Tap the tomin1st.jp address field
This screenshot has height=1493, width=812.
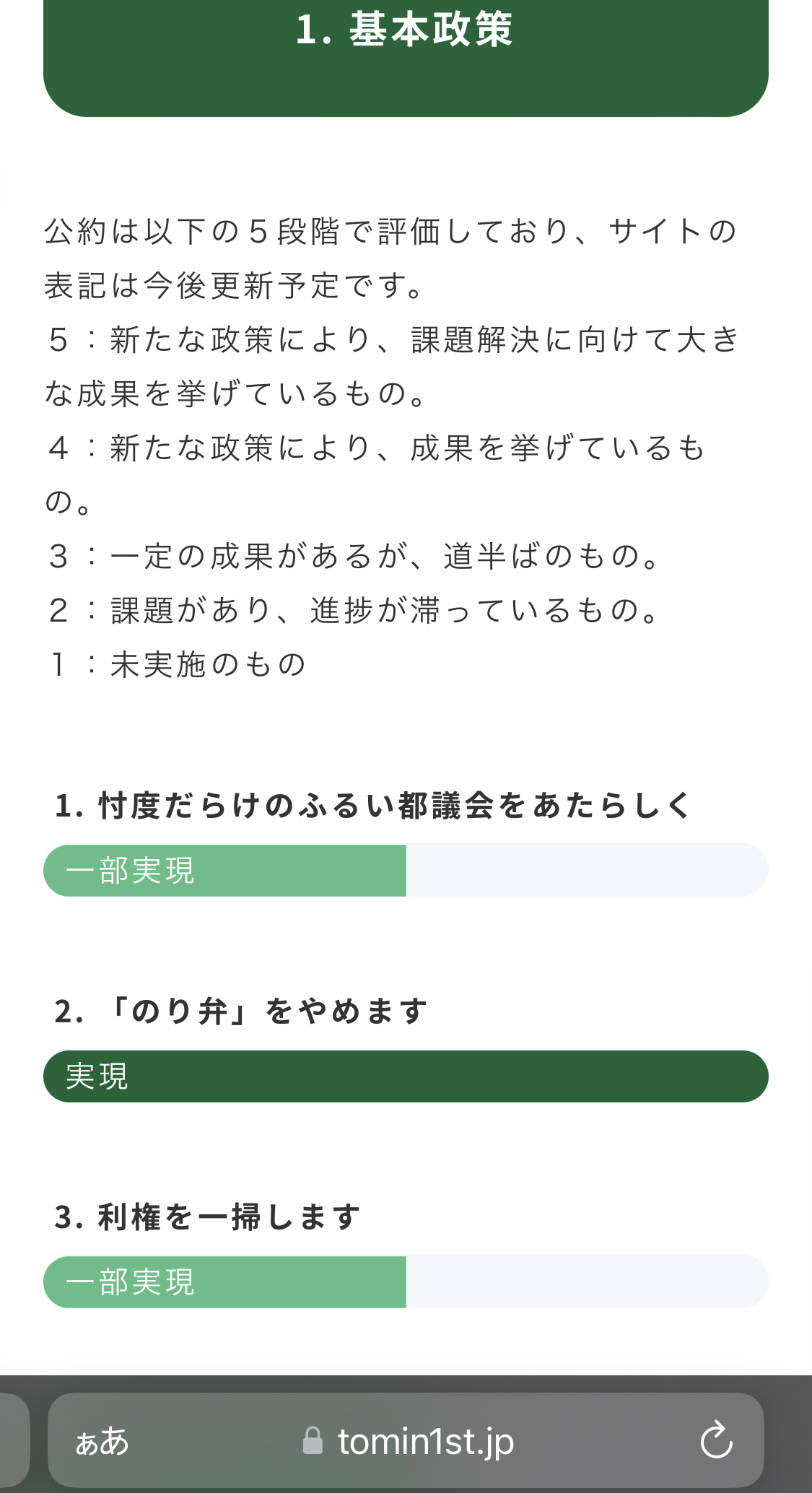pyautogui.click(x=406, y=1440)
